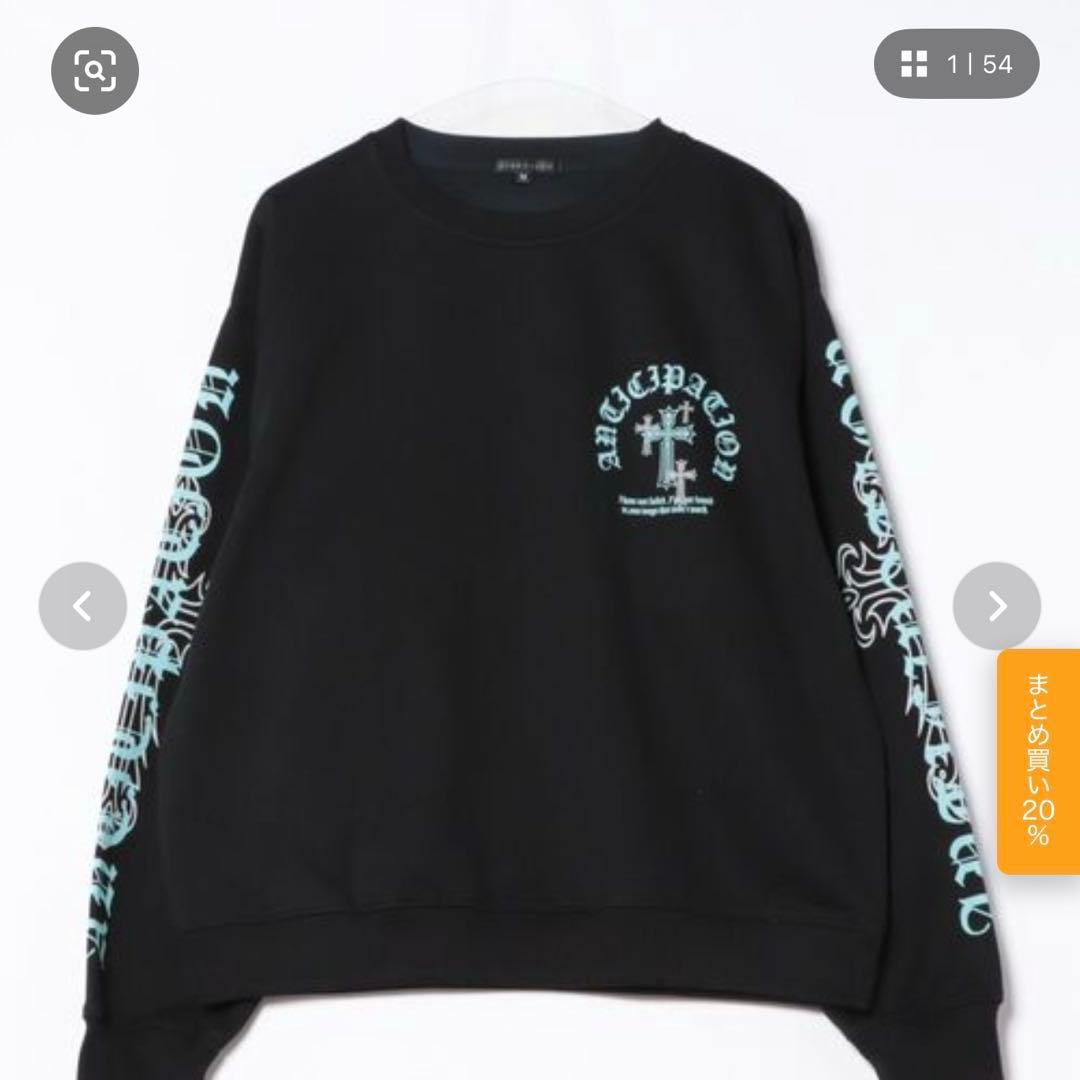This screenshot has height=1080, width=1080.
Task: Open the 1 | 54 image grid view
Action: coord(956,65)
